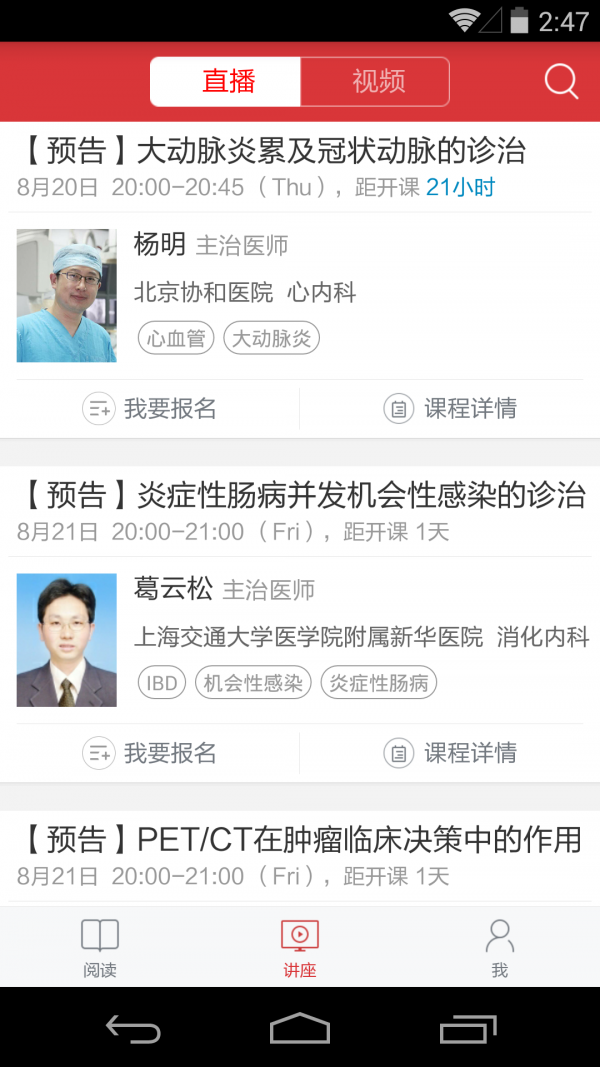
Task: View 课程详情 for 葛云松's lecture
Action: click(450, 752)
